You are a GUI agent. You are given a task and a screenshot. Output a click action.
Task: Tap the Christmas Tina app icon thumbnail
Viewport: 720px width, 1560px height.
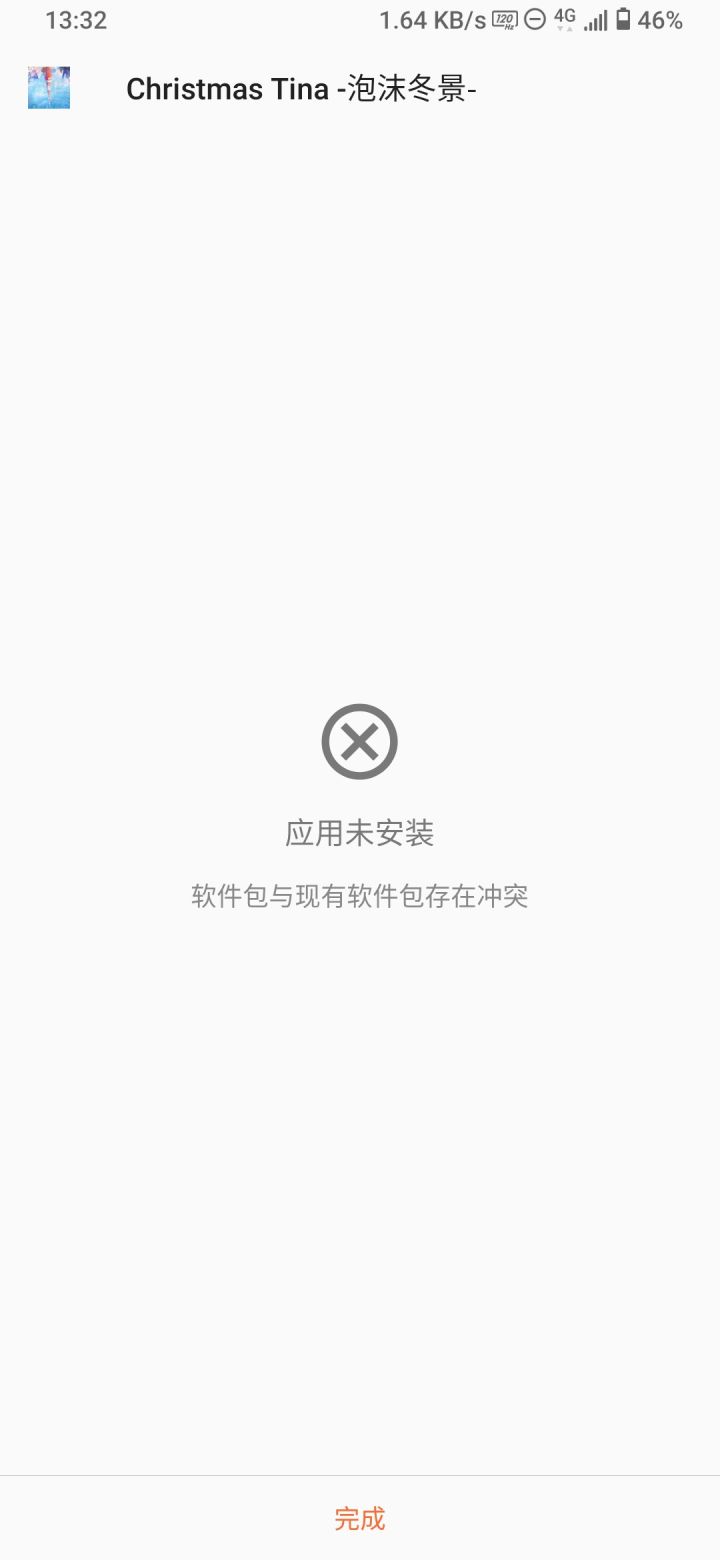[x=47, y=88]
